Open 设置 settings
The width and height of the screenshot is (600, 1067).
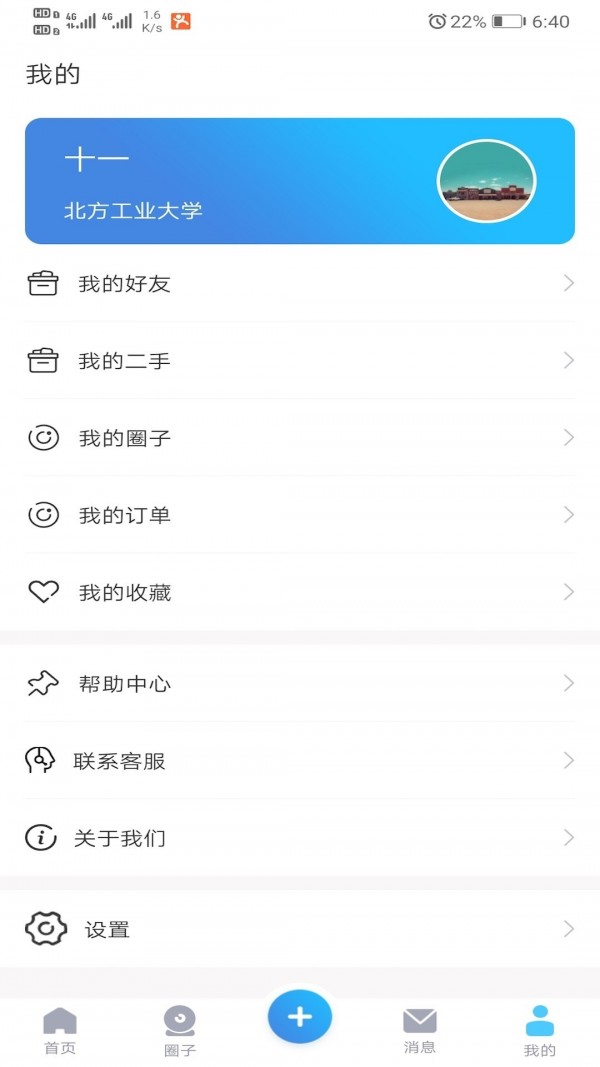pyautogui.click(x=300, y=929)
